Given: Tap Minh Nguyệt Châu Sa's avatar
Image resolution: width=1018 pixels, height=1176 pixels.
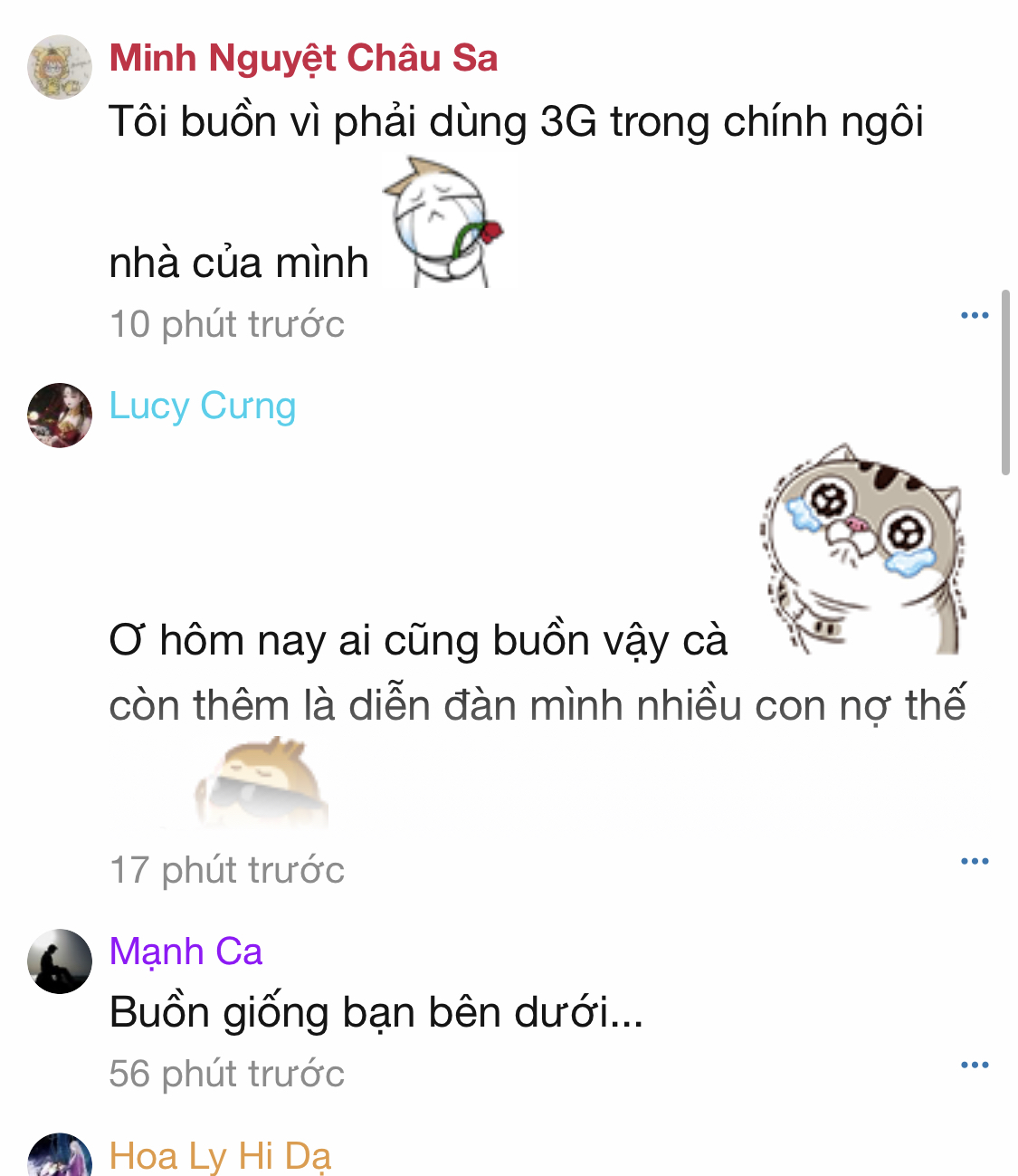Looking at the screenshot, I should pos(60,67).
